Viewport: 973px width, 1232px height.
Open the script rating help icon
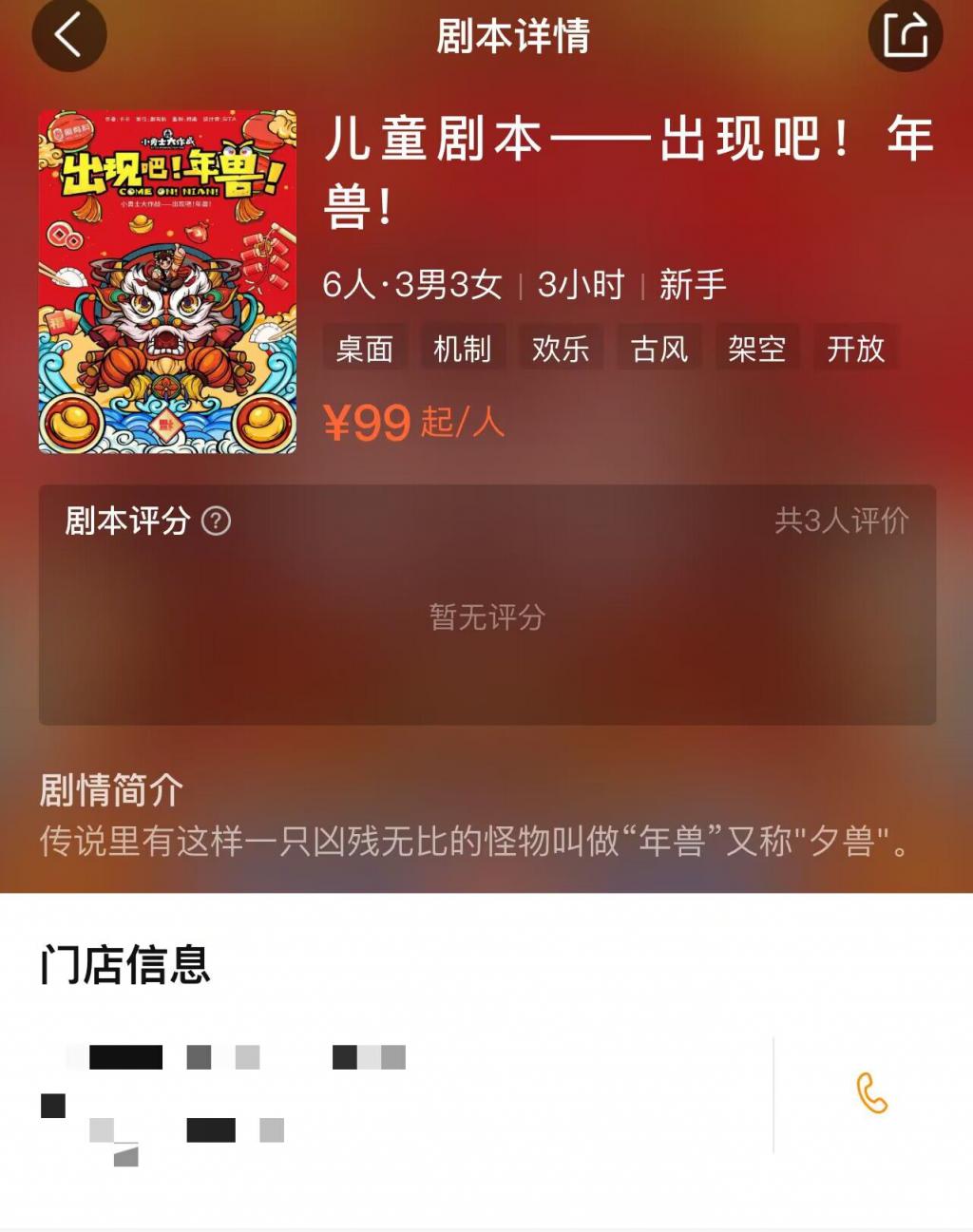[217, 521]
